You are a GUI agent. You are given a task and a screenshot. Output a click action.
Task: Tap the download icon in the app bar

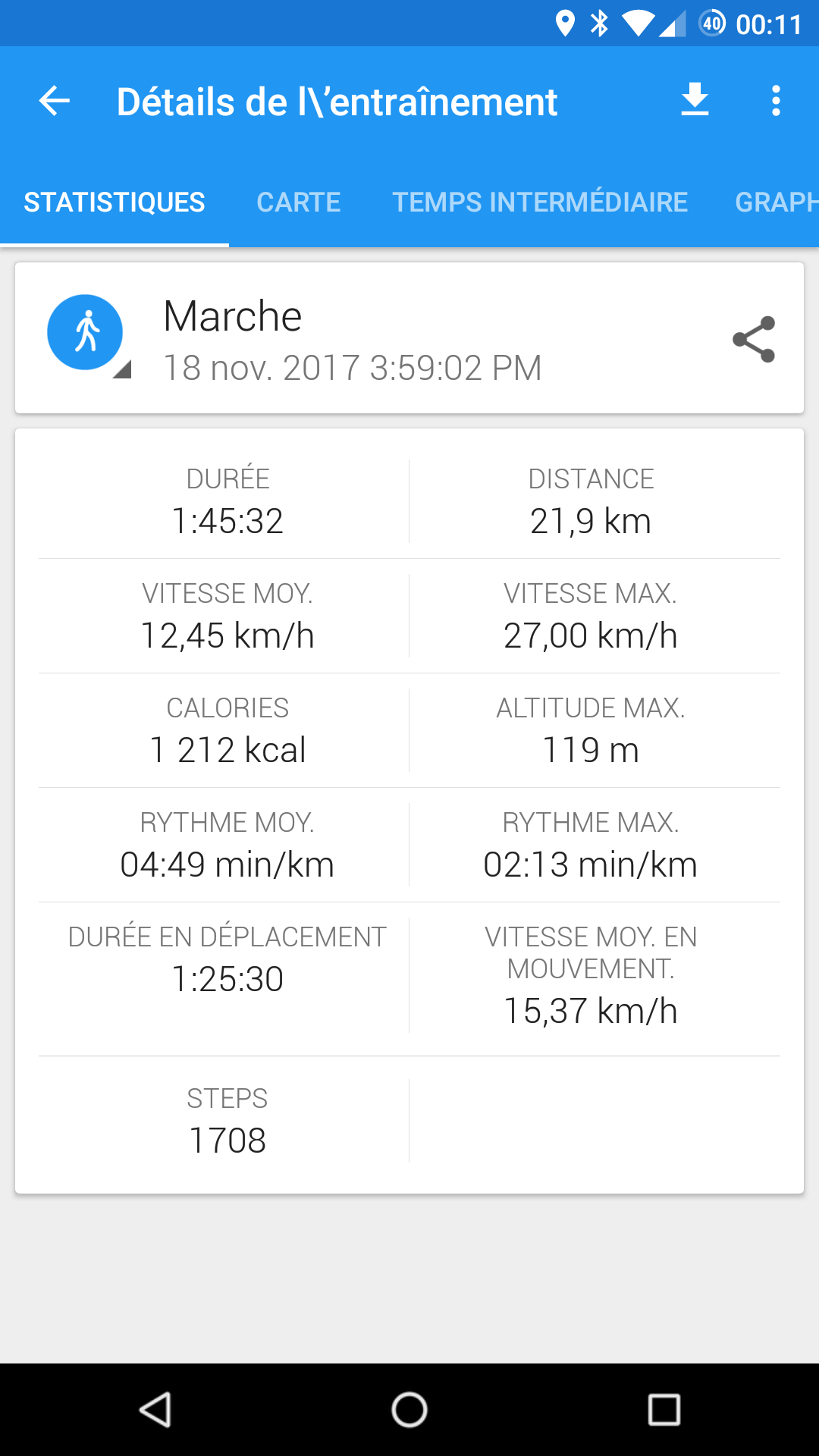695,100
